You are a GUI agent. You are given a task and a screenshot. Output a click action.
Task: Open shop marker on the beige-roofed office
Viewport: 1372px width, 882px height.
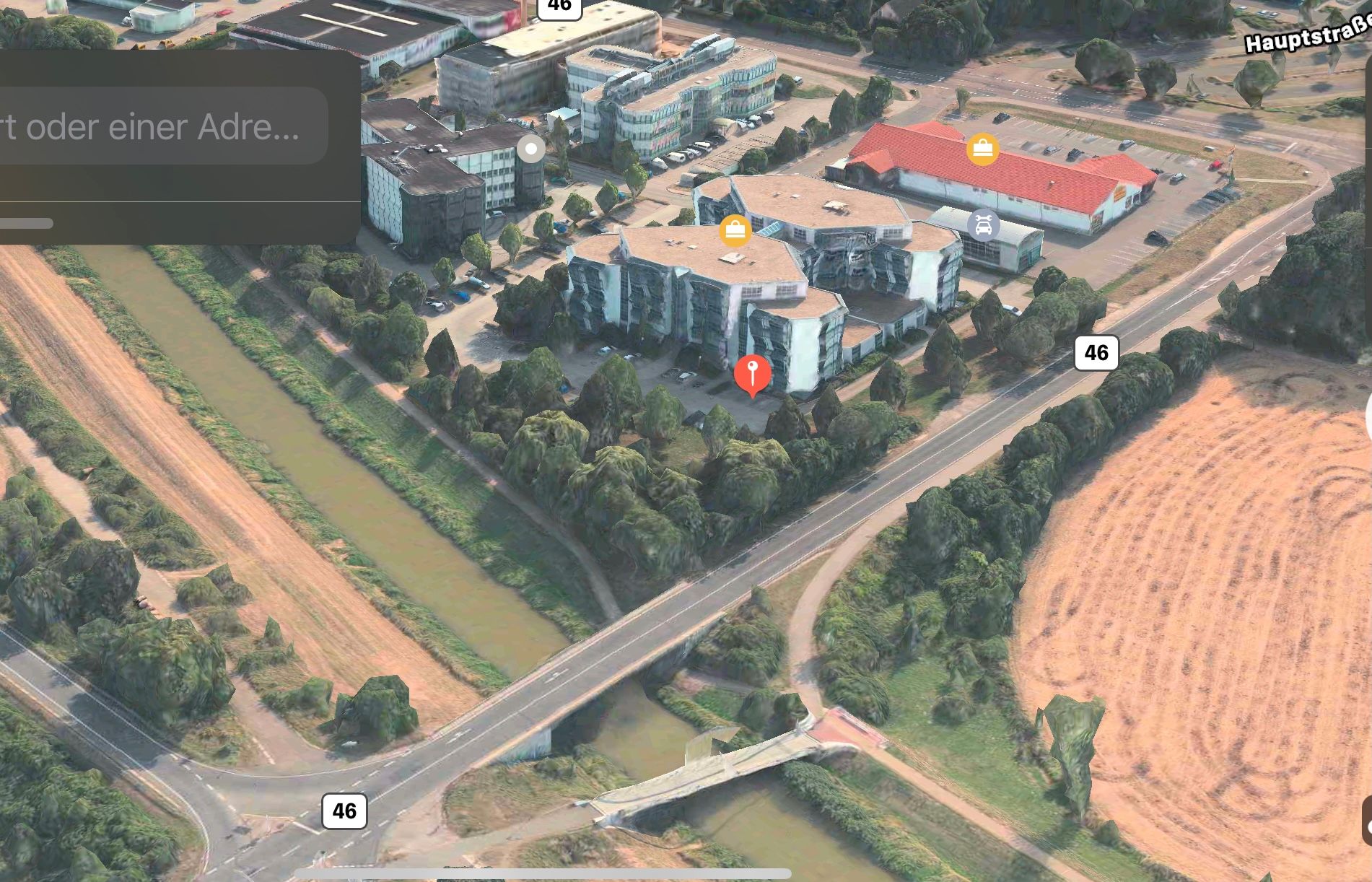pos(735,231)
